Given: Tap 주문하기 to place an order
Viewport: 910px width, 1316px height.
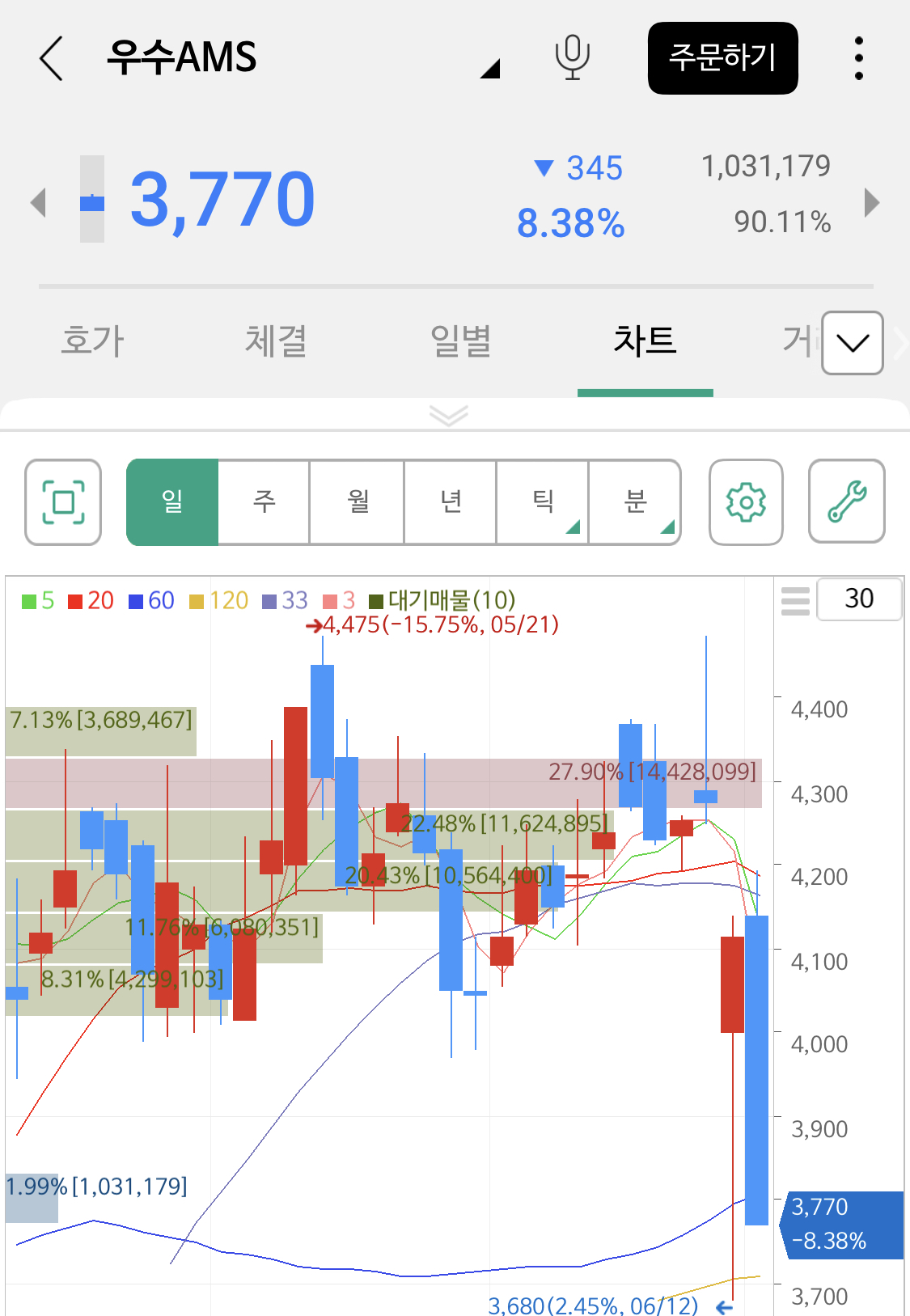Looking at the screenshot, I should pyautogui.click(x=722, y=58).
